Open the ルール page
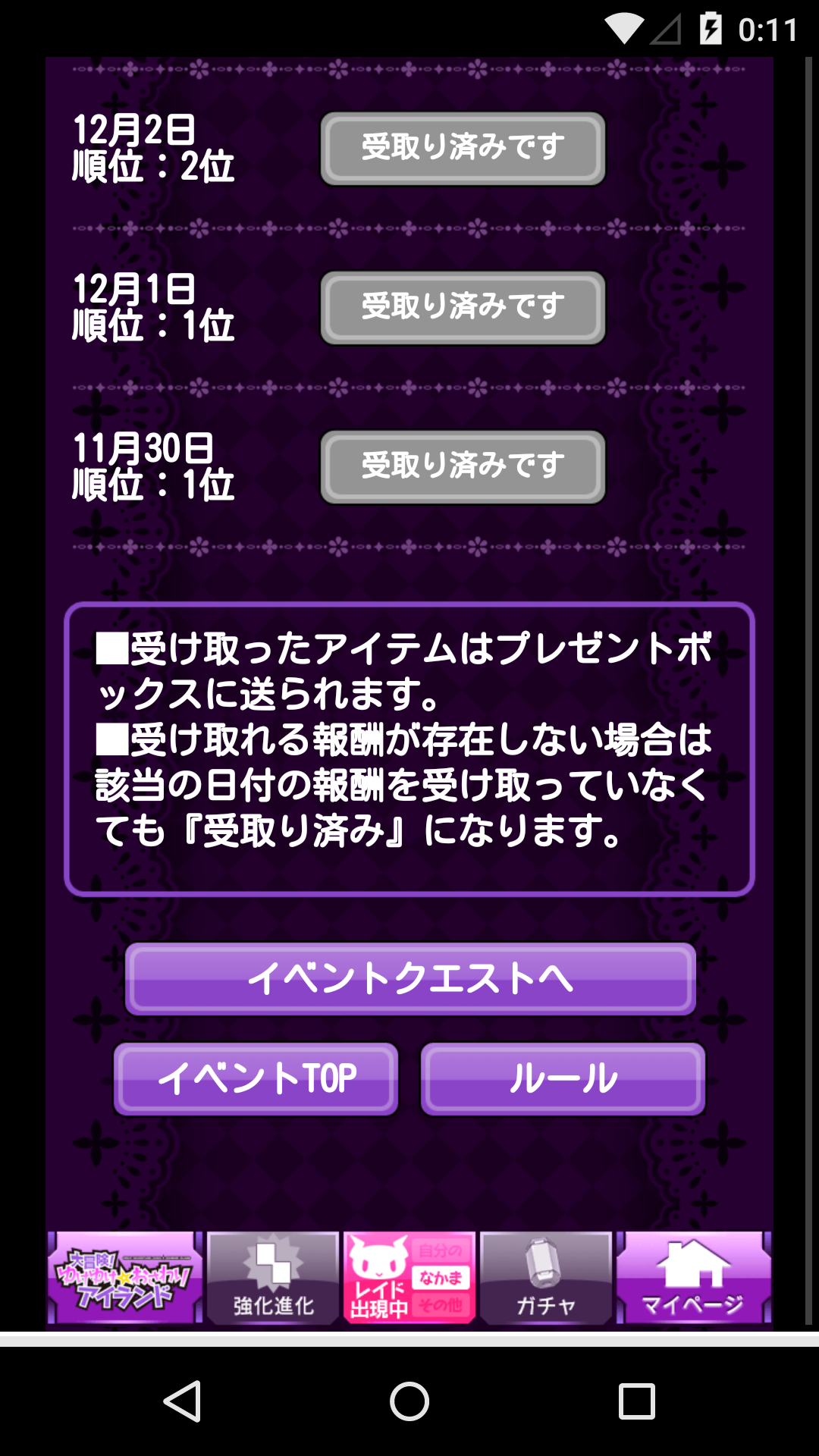The width and height of the screenshot is (819, 1456). 563,1078
